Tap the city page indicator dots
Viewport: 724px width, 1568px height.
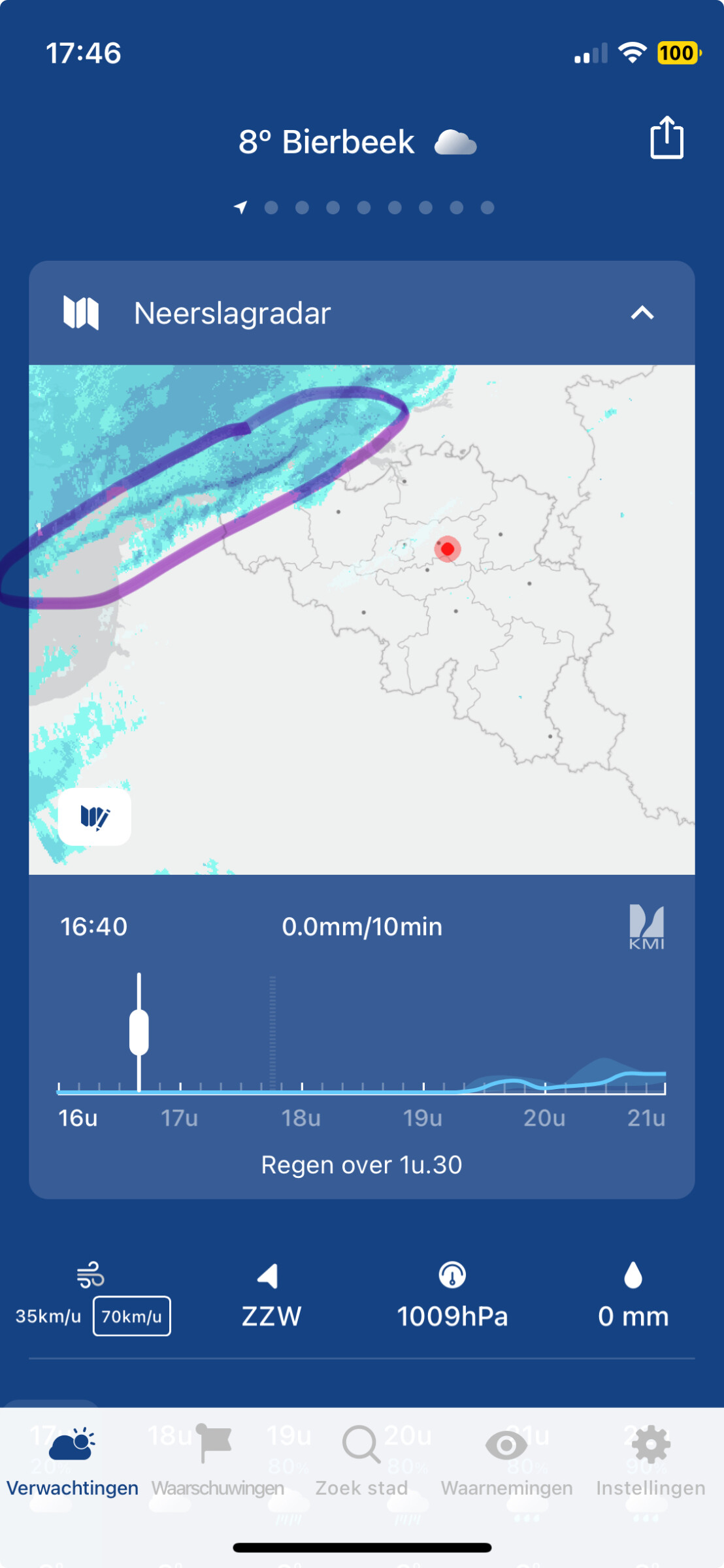point(363,208)
